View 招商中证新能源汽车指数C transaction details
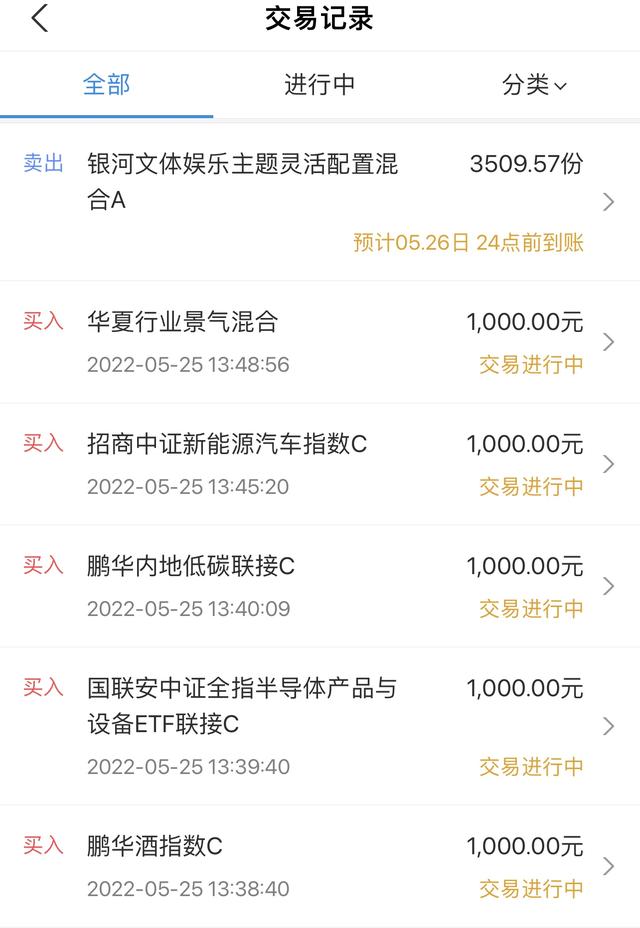Image resolution: width=640 pixels, height=928 pixels. coord(320,464)
